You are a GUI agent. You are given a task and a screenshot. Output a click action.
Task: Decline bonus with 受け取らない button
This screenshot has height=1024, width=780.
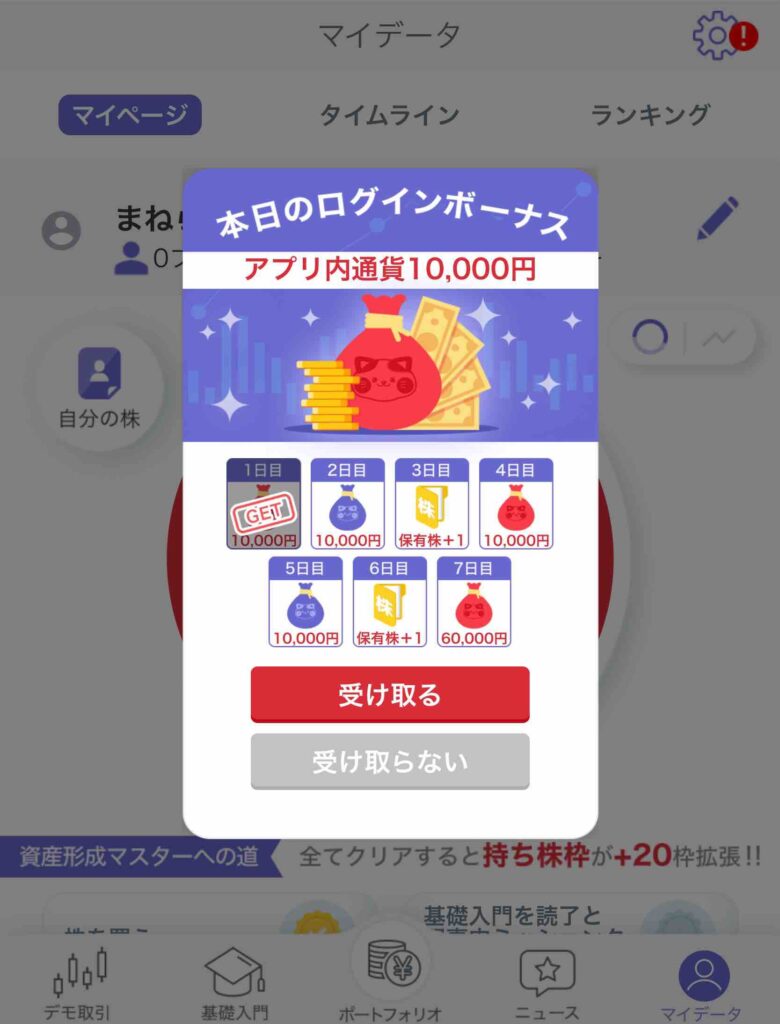pos(389,761)
